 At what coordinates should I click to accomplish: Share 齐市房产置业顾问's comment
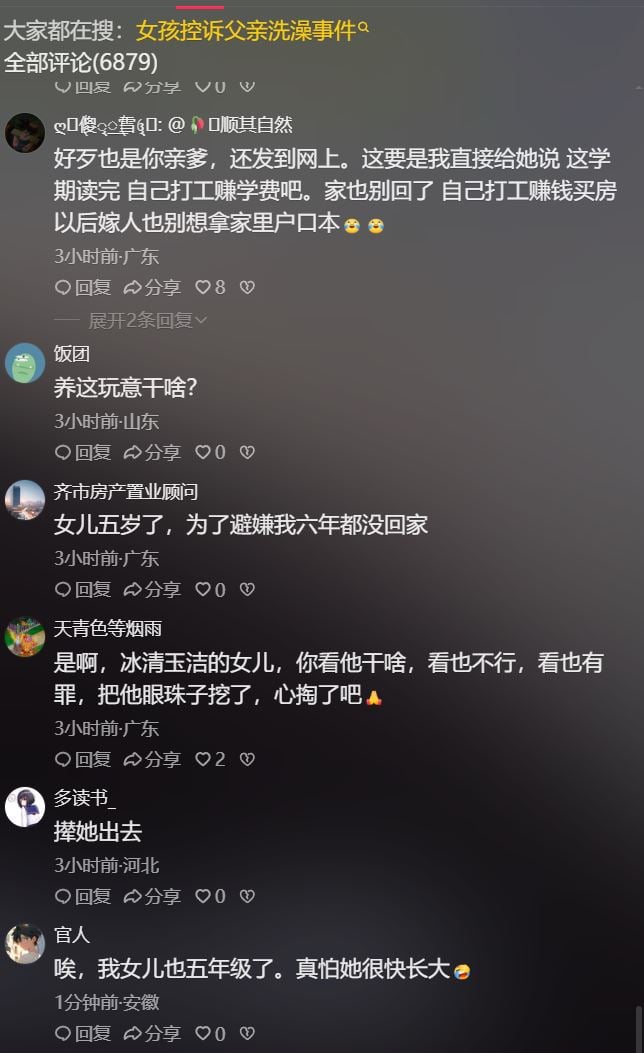tap(152, 589)
